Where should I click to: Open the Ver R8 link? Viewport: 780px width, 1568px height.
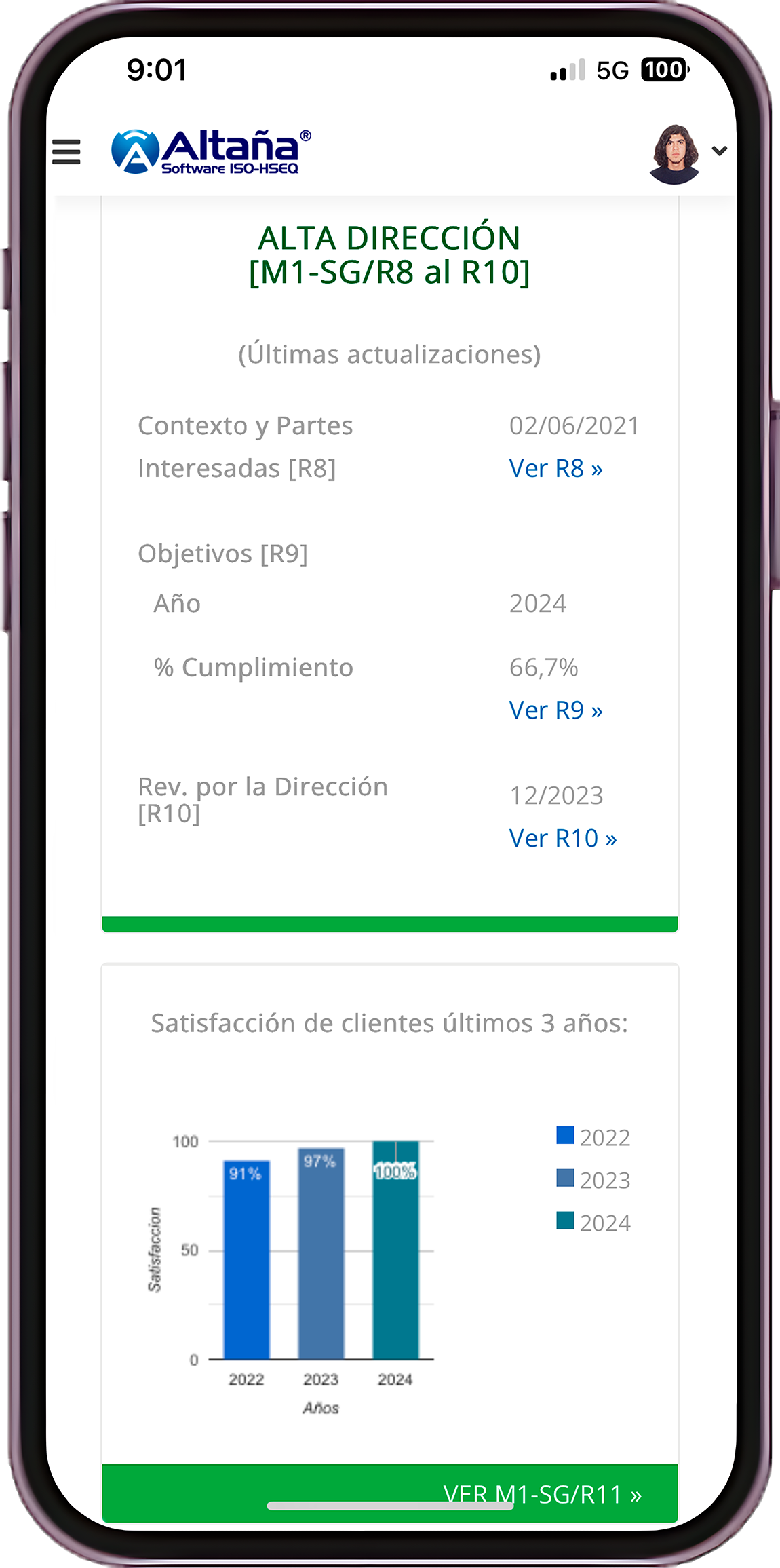point(555,468)
